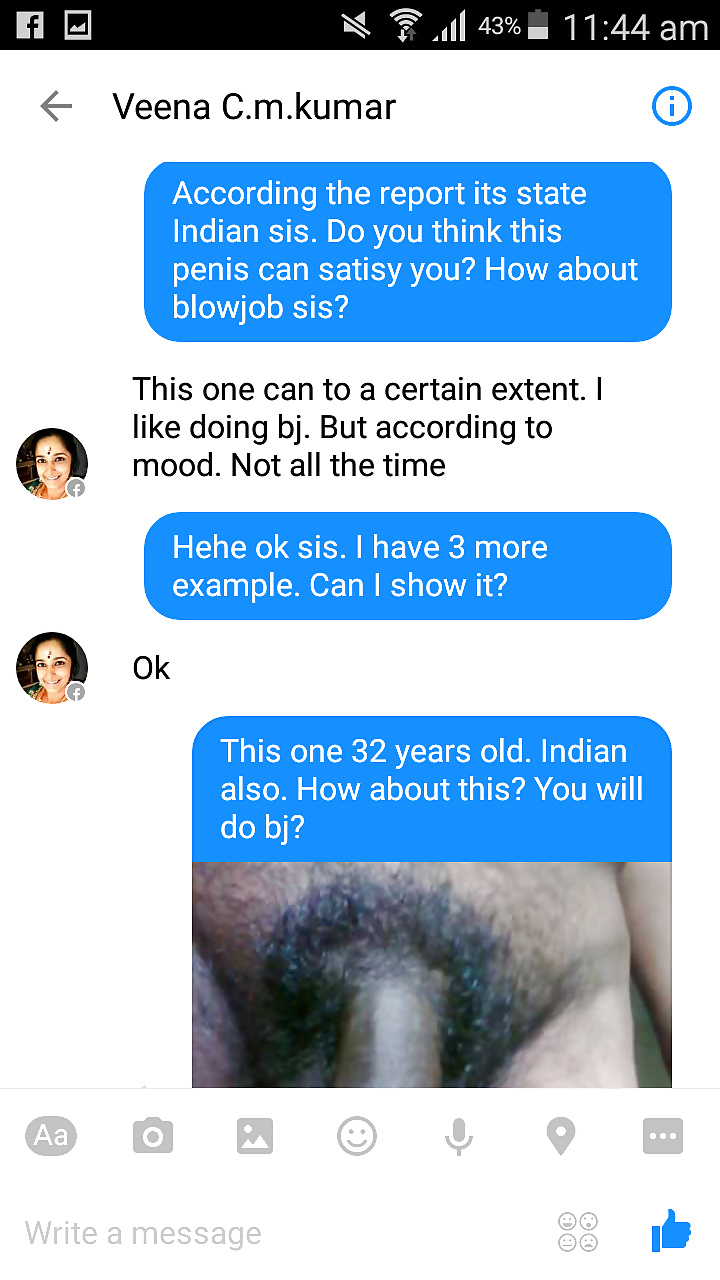The width and height of the screenshot is (720, 1280).
Task: Go back using the top arrow
Action: [56, 106]
